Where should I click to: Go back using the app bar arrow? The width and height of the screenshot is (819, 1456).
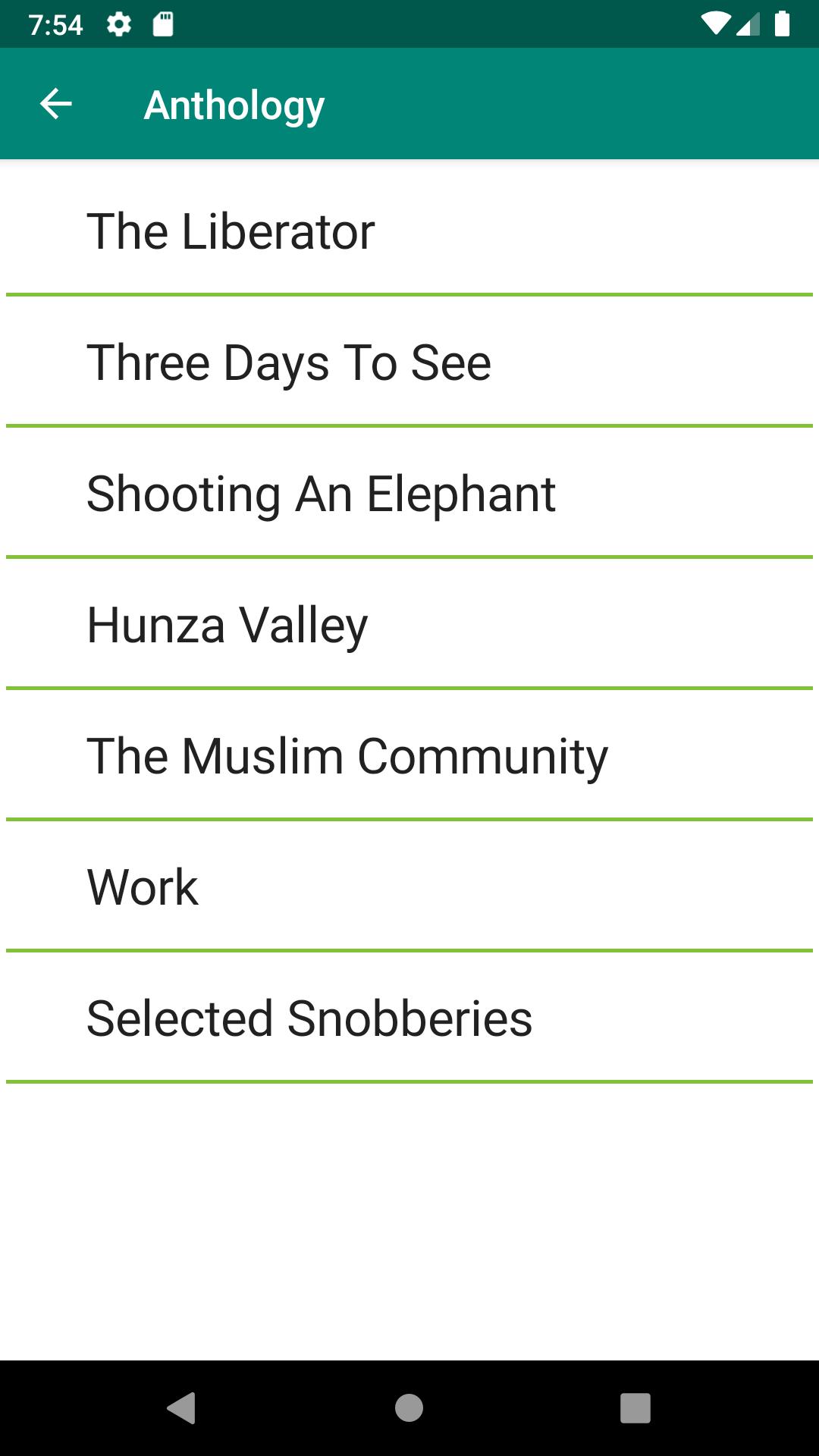pyautogui.click(x=55, y=104)
